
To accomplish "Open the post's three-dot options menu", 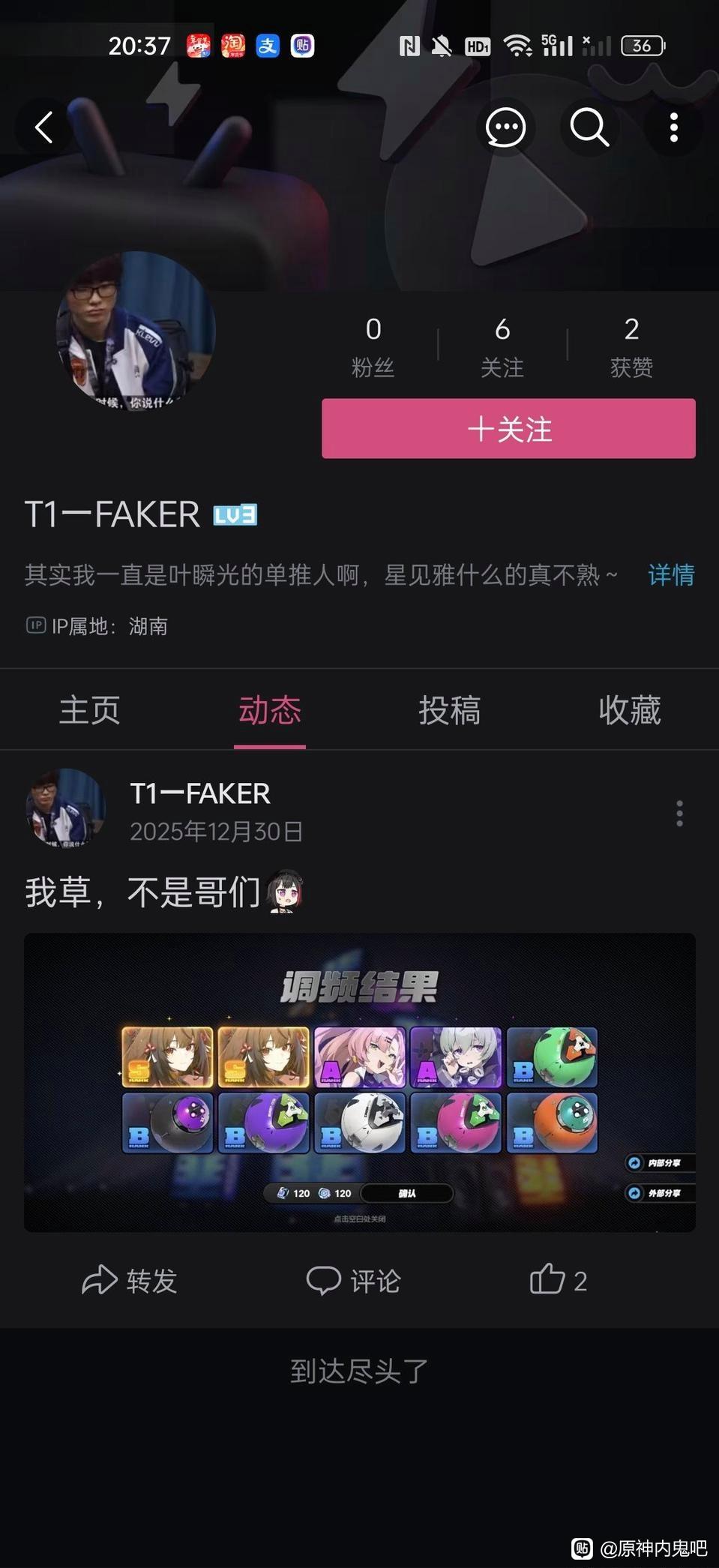I will click(x=679, y=813).
